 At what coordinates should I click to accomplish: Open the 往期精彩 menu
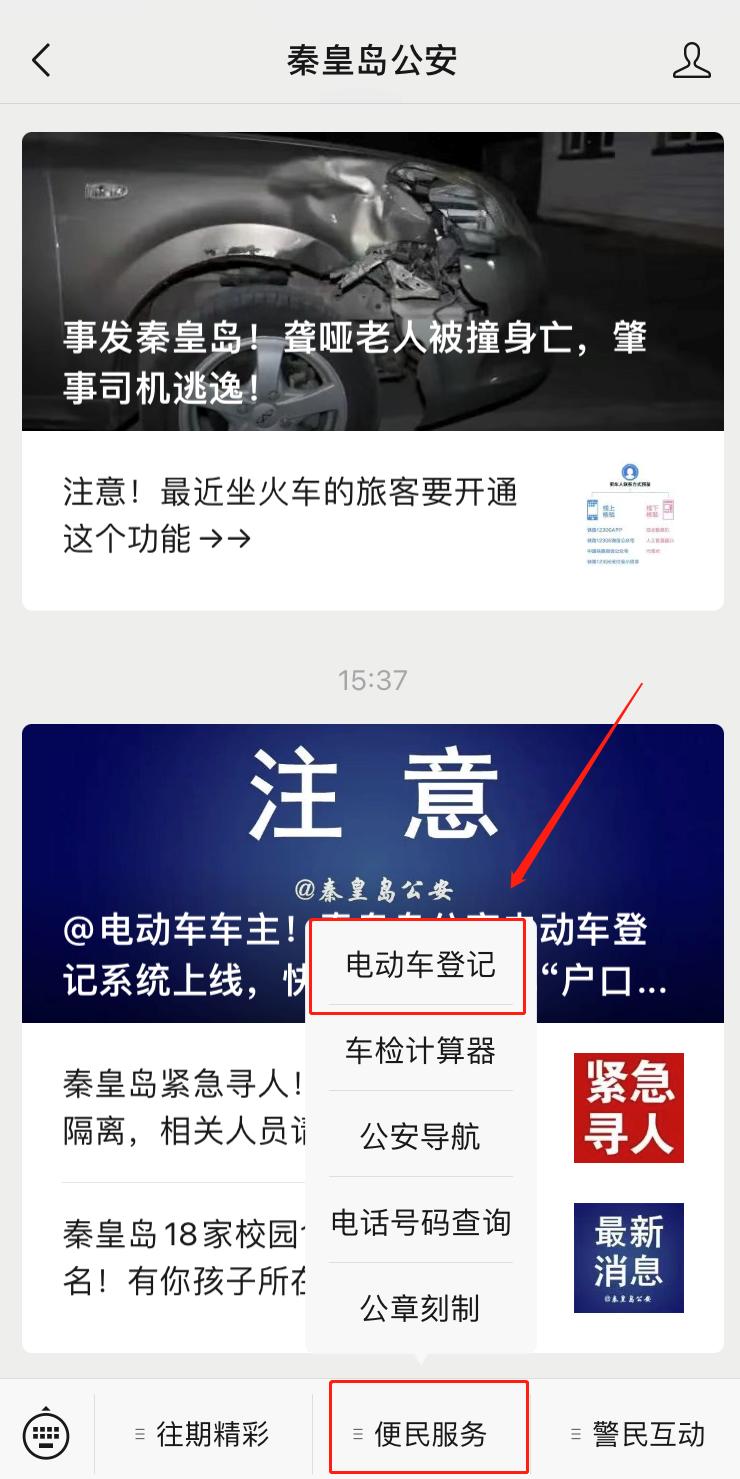pyautogui.click(x=203, y=1434)
